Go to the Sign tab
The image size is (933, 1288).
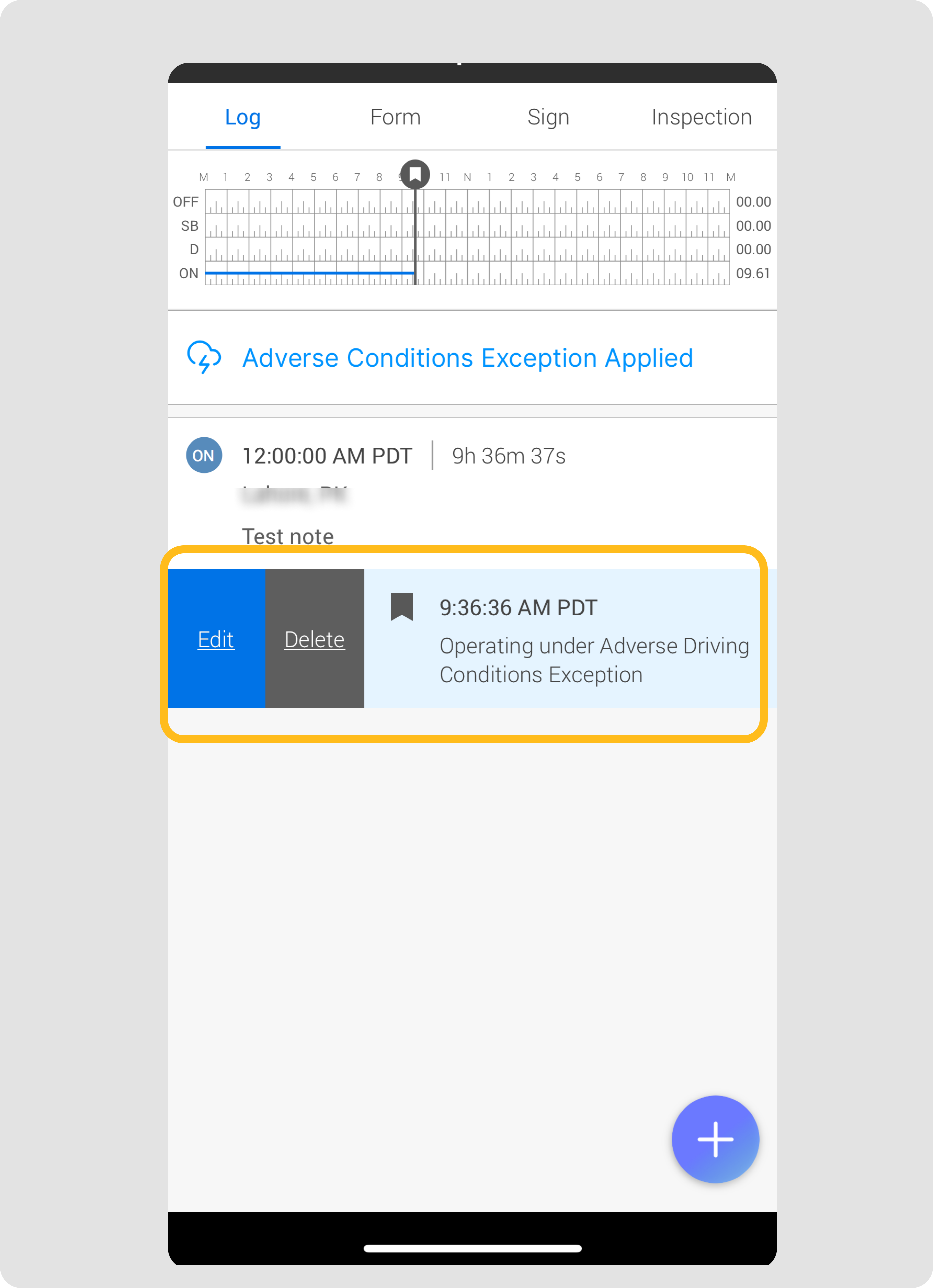(x=548, y=118)
